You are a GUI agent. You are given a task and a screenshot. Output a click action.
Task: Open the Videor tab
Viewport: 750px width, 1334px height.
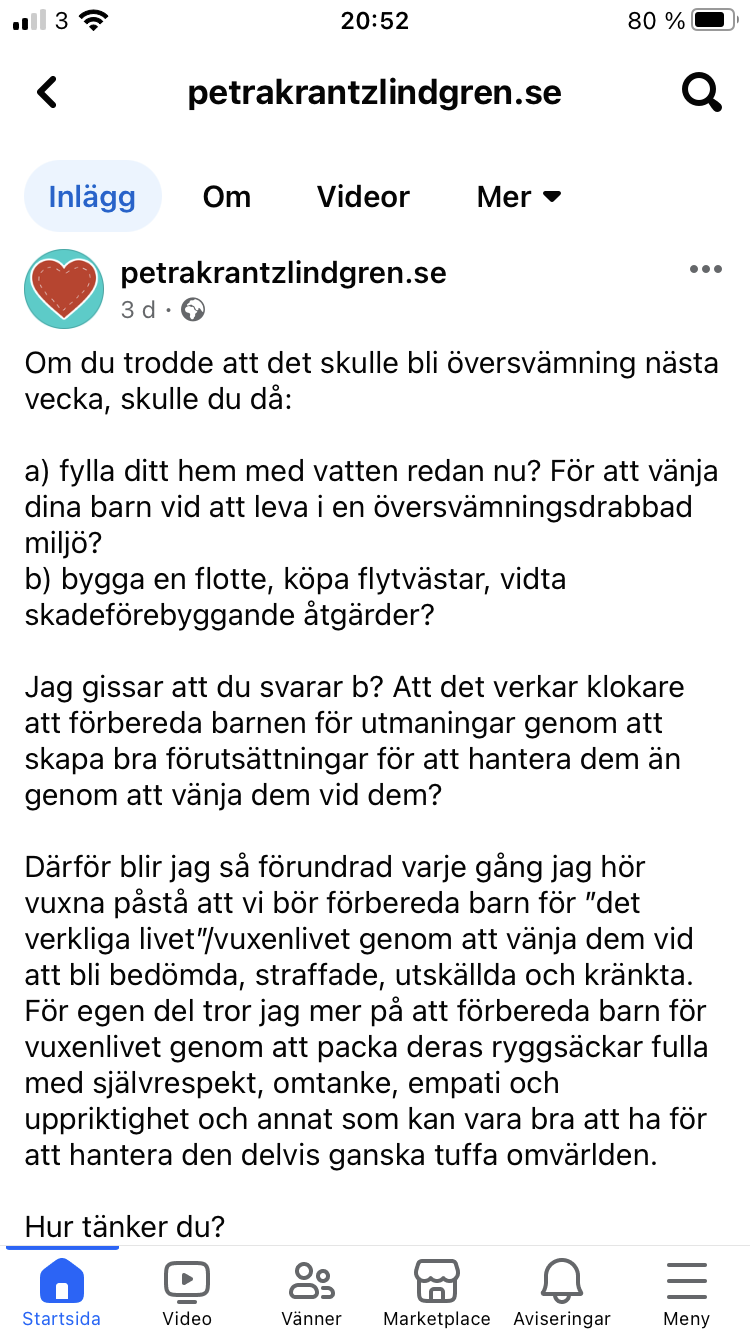[363, 196]
